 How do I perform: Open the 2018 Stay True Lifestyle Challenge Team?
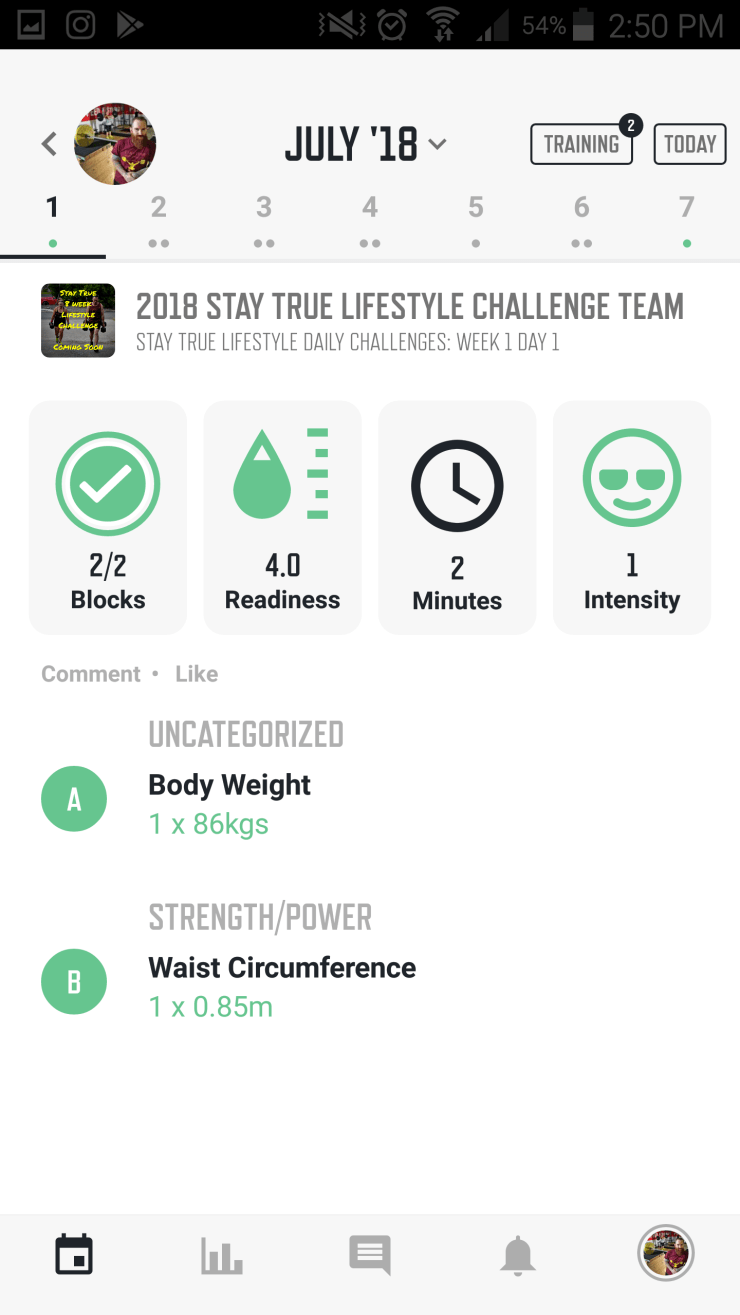point(409,306)
